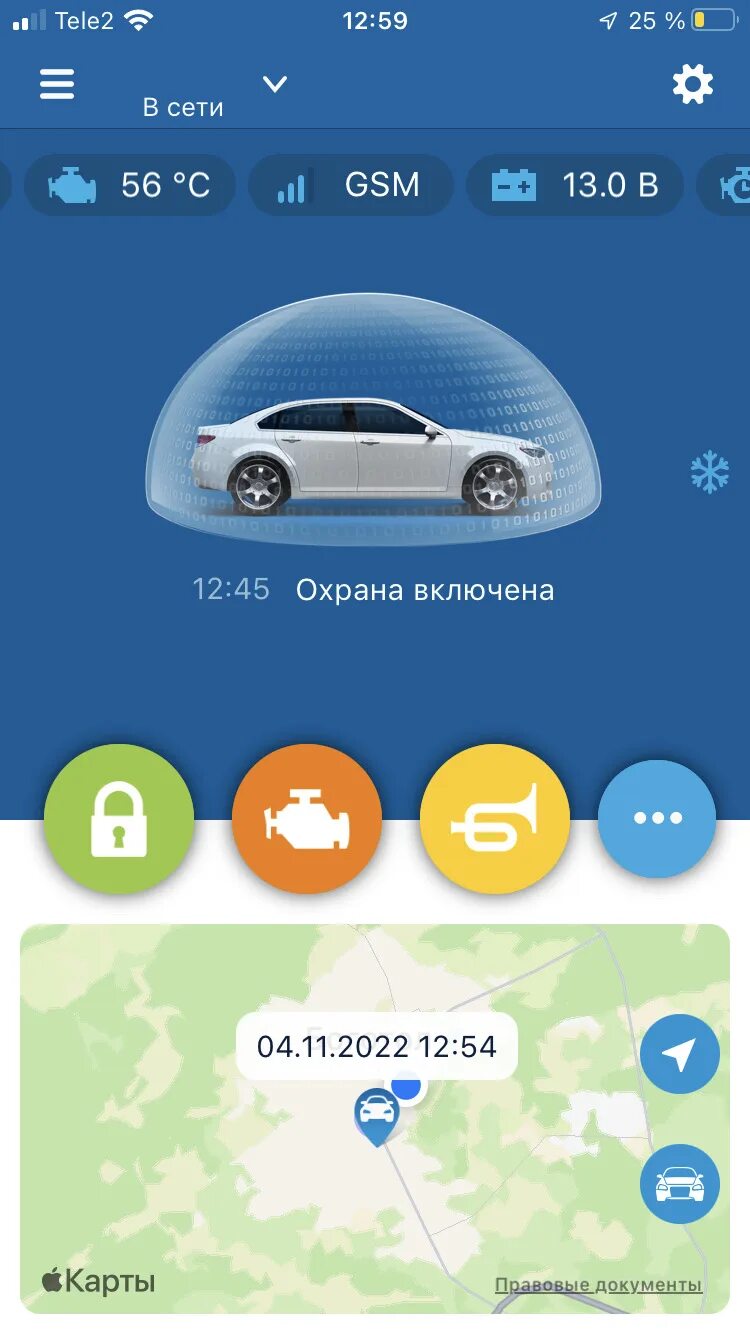Tap the snowflake icon
The image size is (750, 1334).
click(709, 472)
